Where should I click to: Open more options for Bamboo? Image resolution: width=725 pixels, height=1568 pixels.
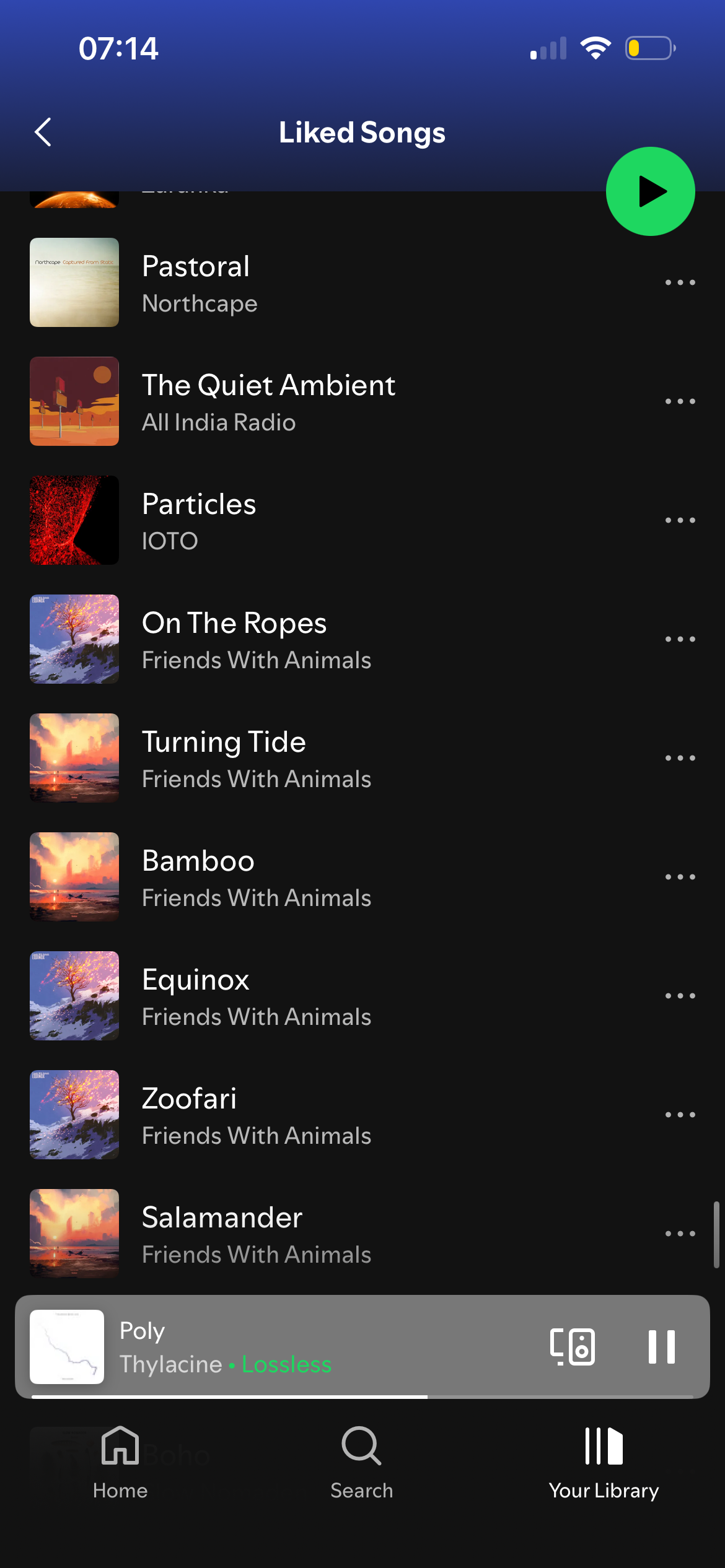pos(680,878)
